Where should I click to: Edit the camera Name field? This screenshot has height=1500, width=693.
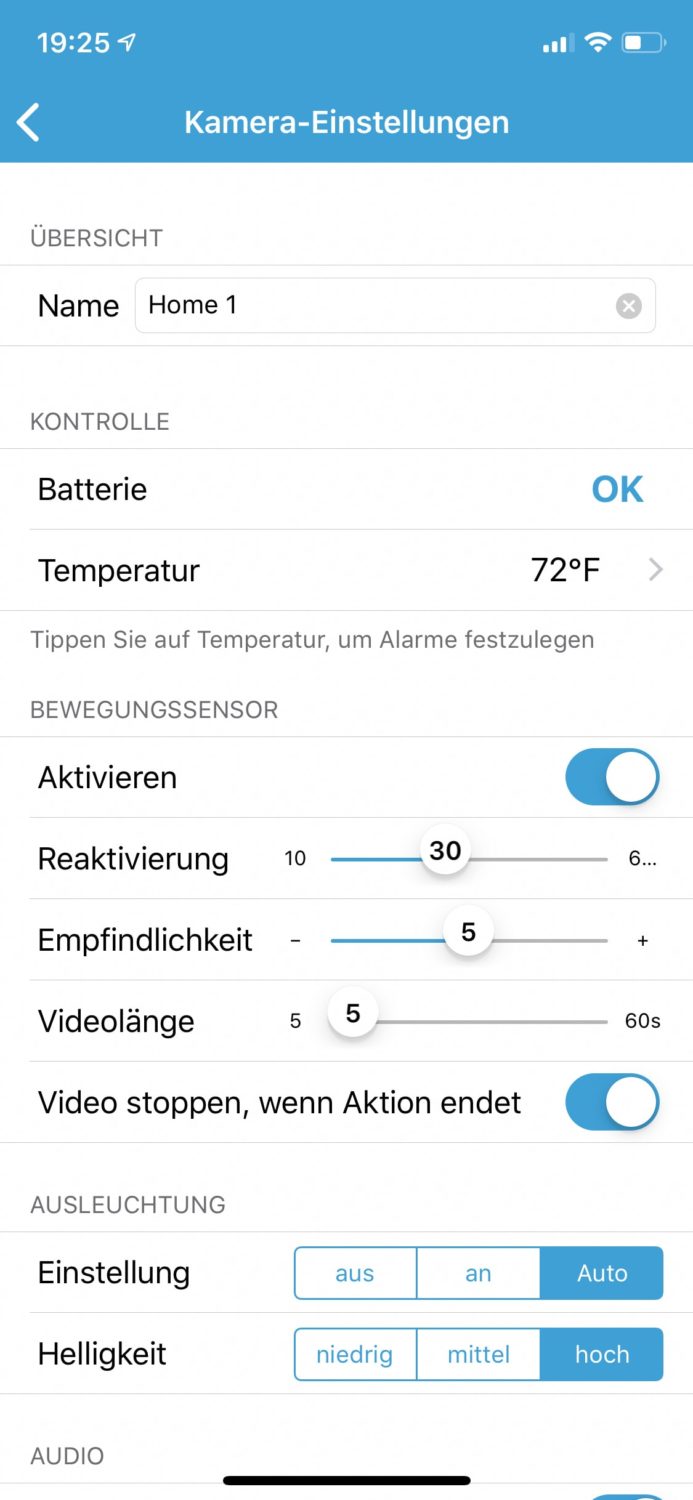(395, 305)
